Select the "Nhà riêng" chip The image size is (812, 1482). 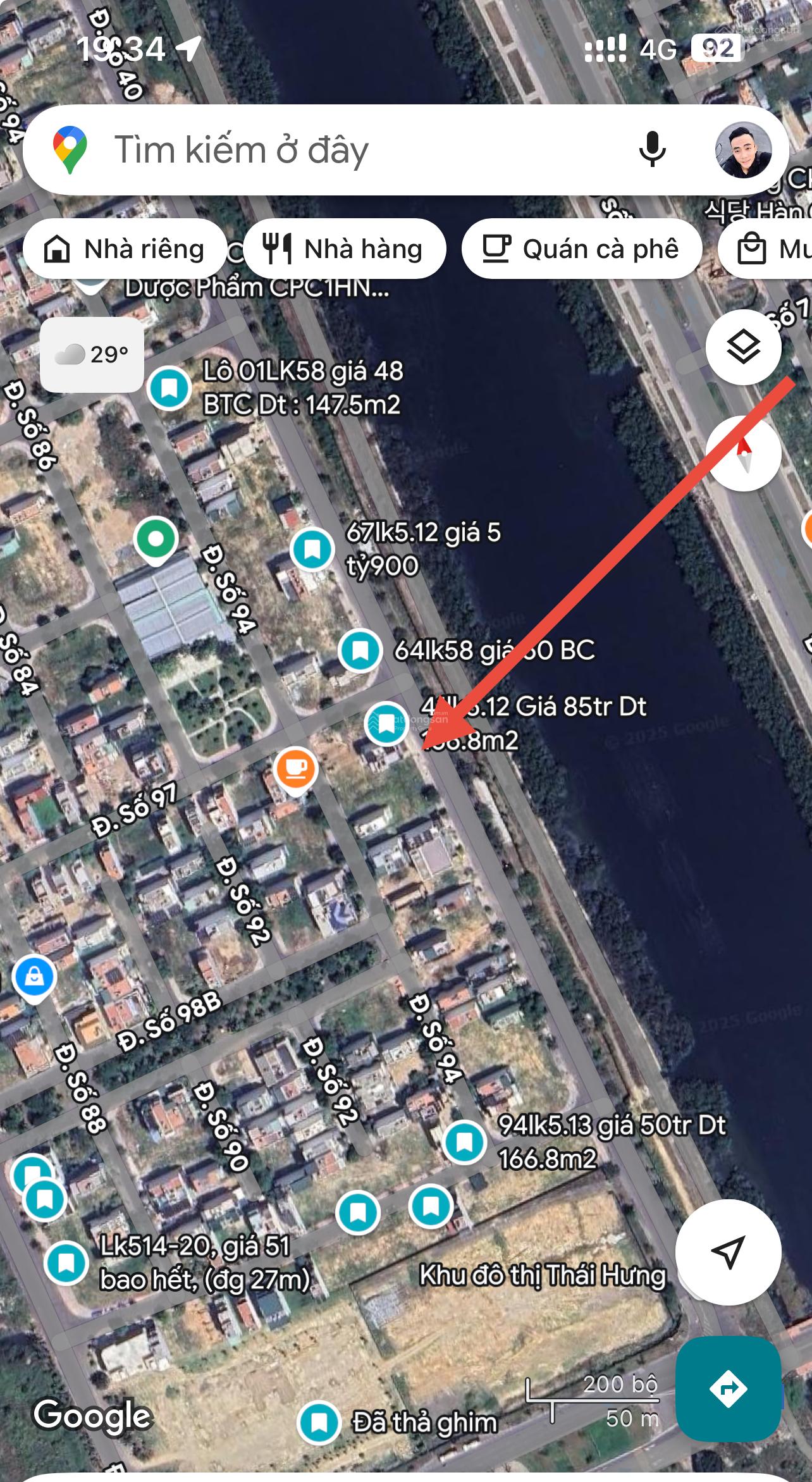tap(125, 249)
